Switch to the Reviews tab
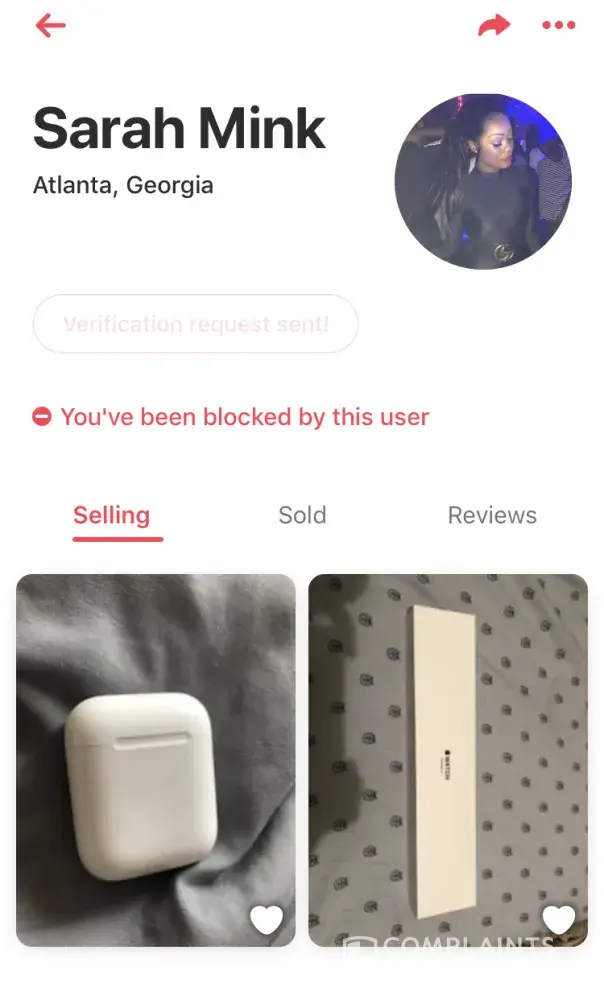 (x=492, y=516)
